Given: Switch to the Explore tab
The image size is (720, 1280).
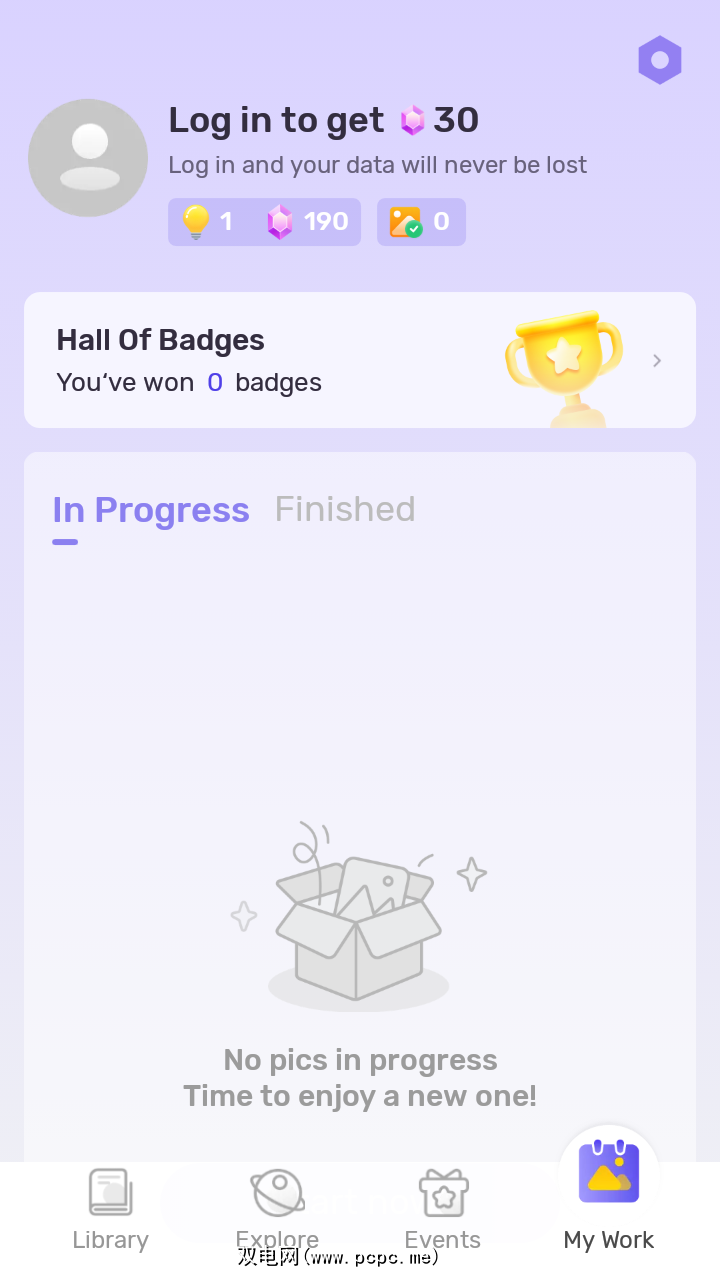Looking at the screenshot, I should [x=277, y=1210].
